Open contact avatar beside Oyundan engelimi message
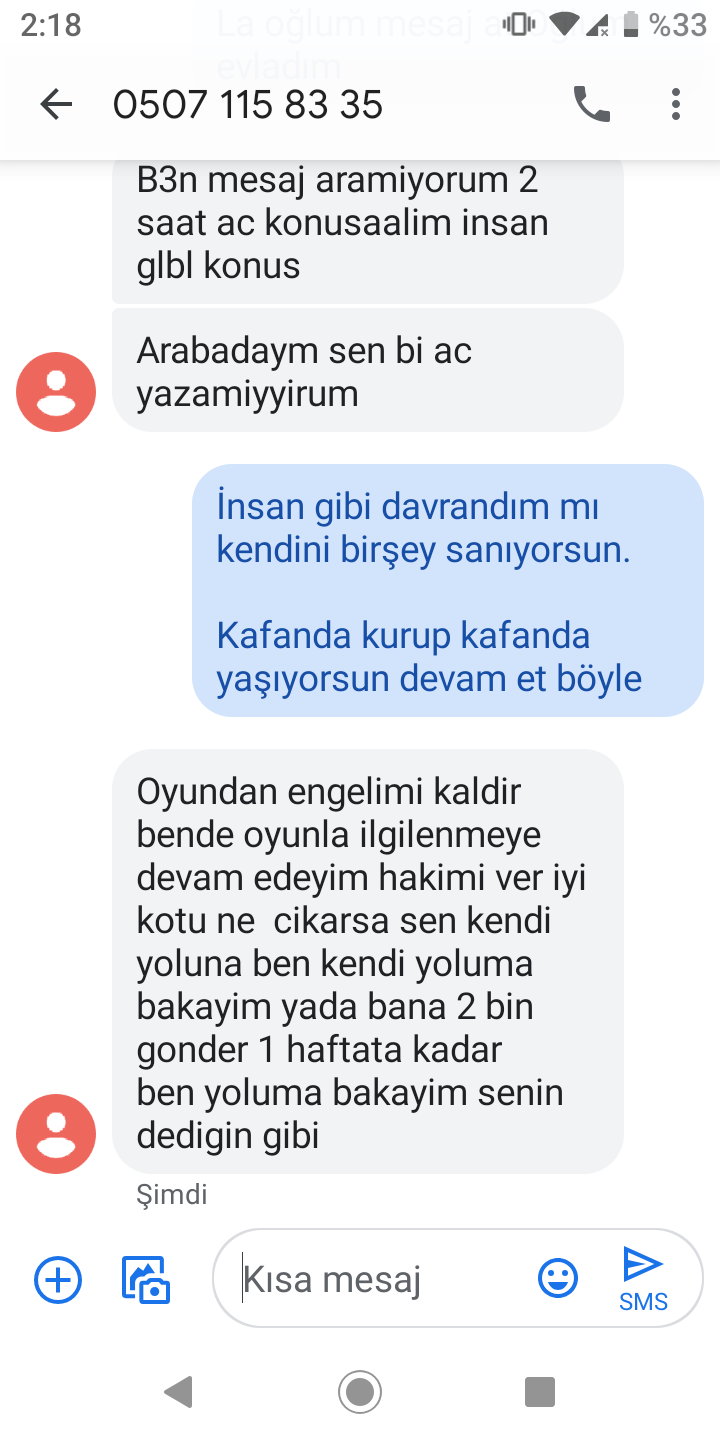The height and width of the screenshot is (1440, 720). coord(56,1133)
